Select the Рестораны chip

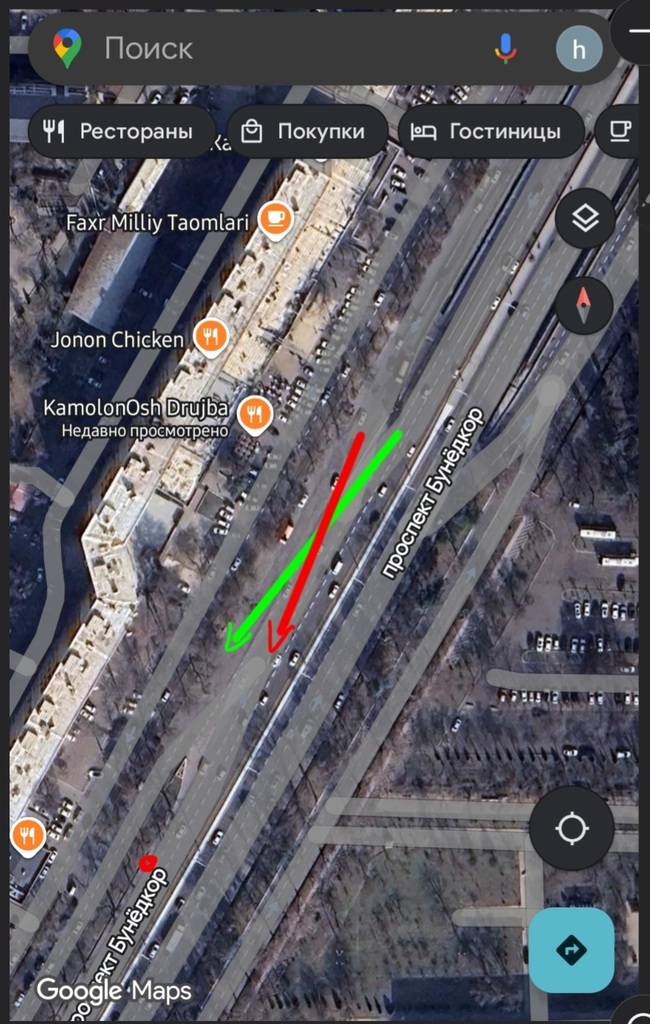120,131
